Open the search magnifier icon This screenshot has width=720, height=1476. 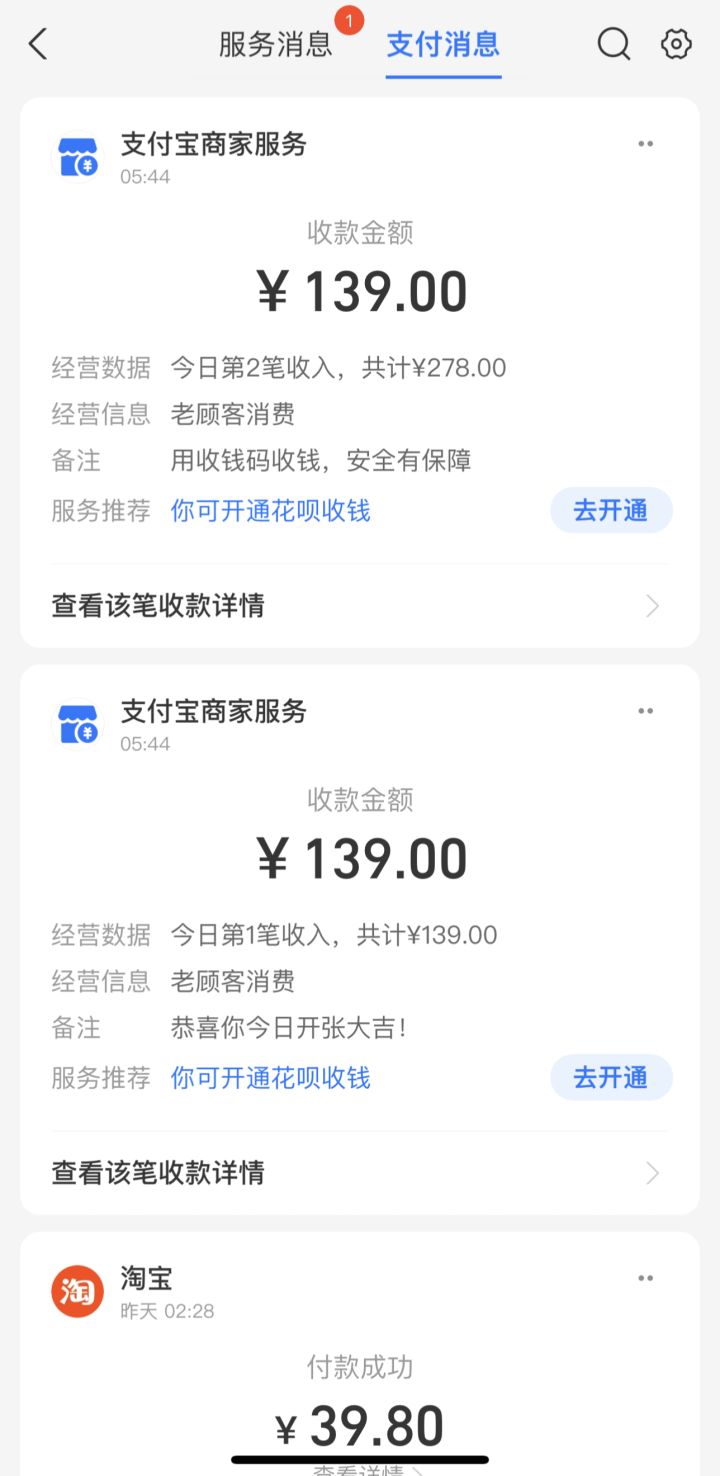click(613, 44)
